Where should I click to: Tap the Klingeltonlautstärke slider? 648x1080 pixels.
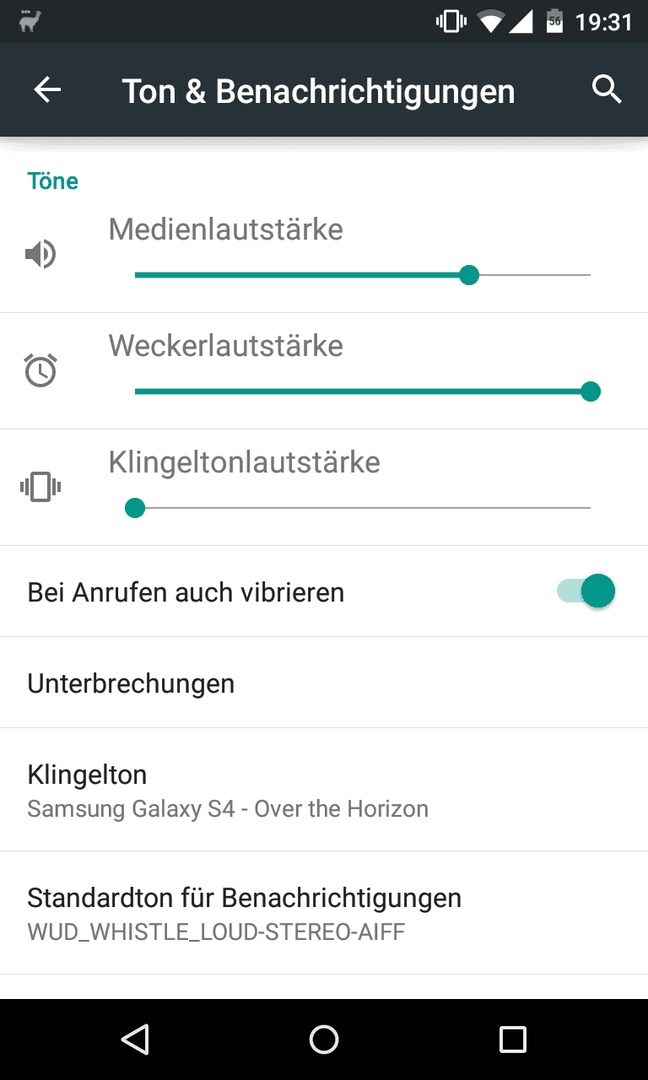coord(362,508)
